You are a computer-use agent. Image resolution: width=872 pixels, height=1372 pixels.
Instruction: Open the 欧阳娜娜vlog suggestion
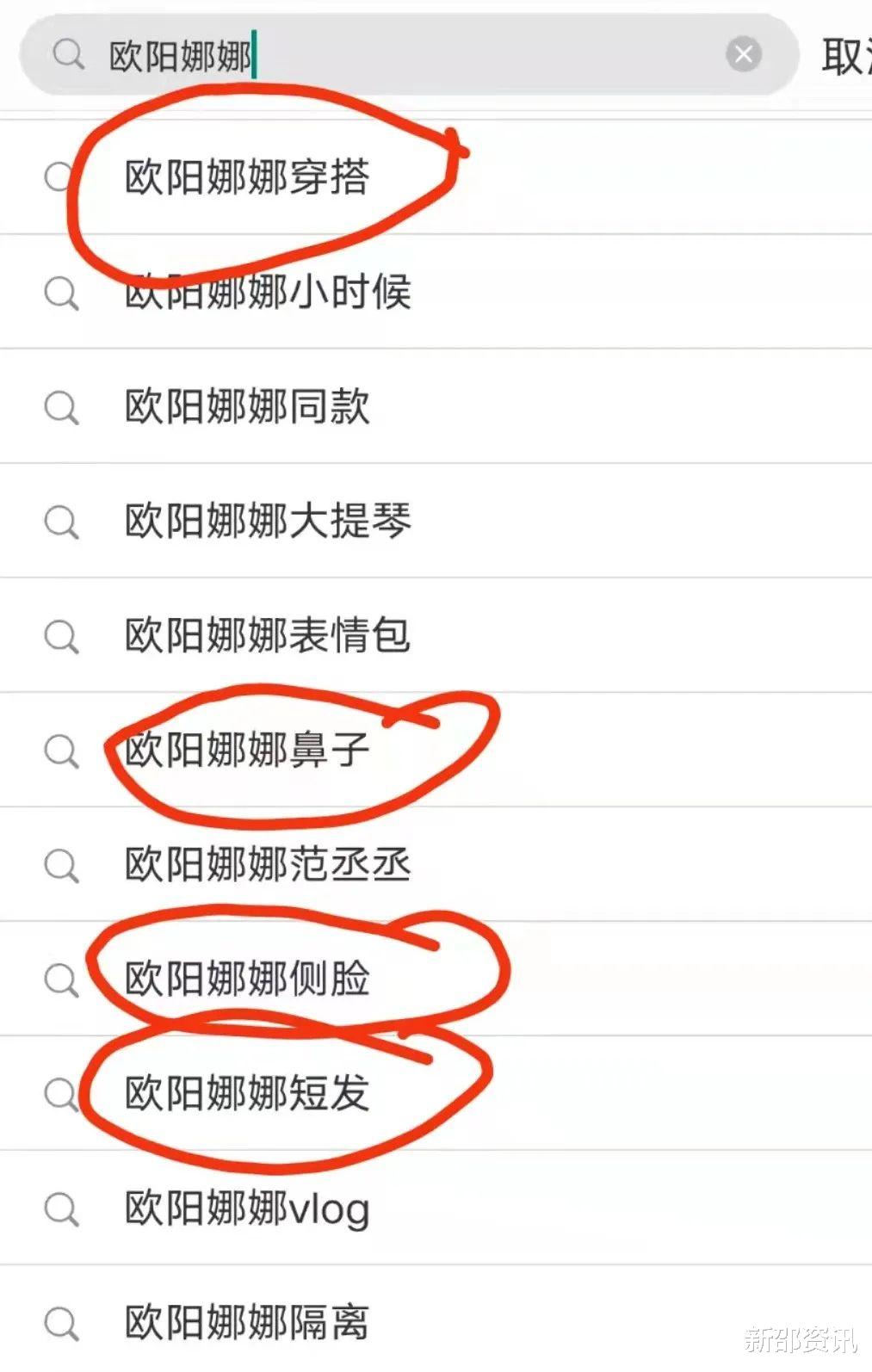tap(245, 1208)
